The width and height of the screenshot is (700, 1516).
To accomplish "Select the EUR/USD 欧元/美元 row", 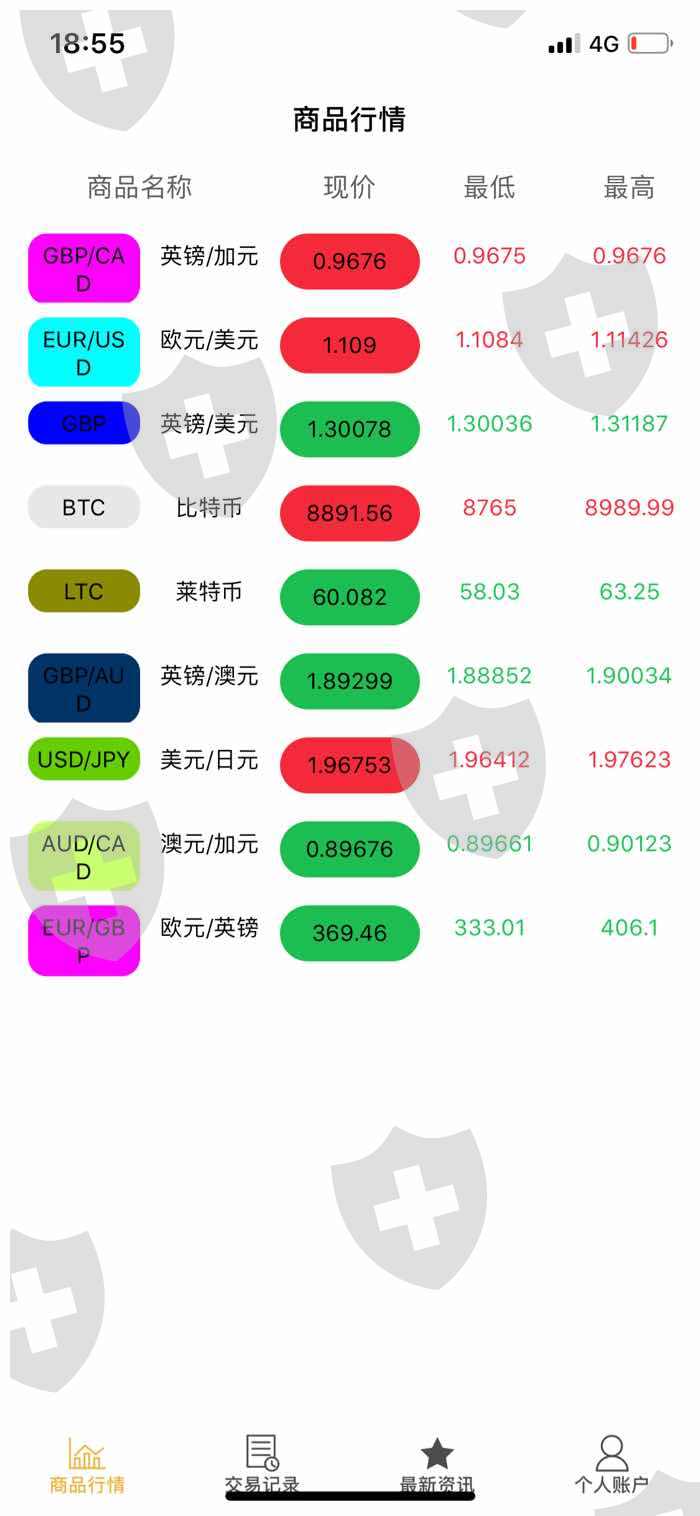I will 209,342.
